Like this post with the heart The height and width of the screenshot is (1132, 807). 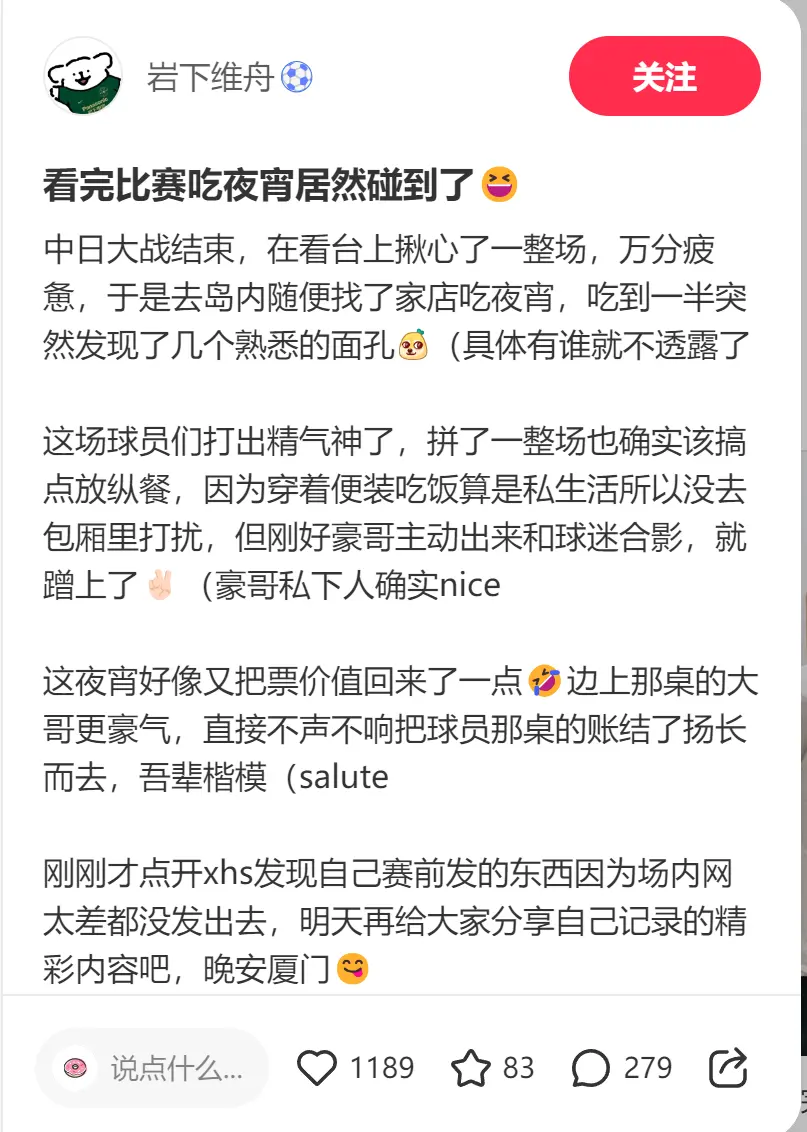point(318,1068)
